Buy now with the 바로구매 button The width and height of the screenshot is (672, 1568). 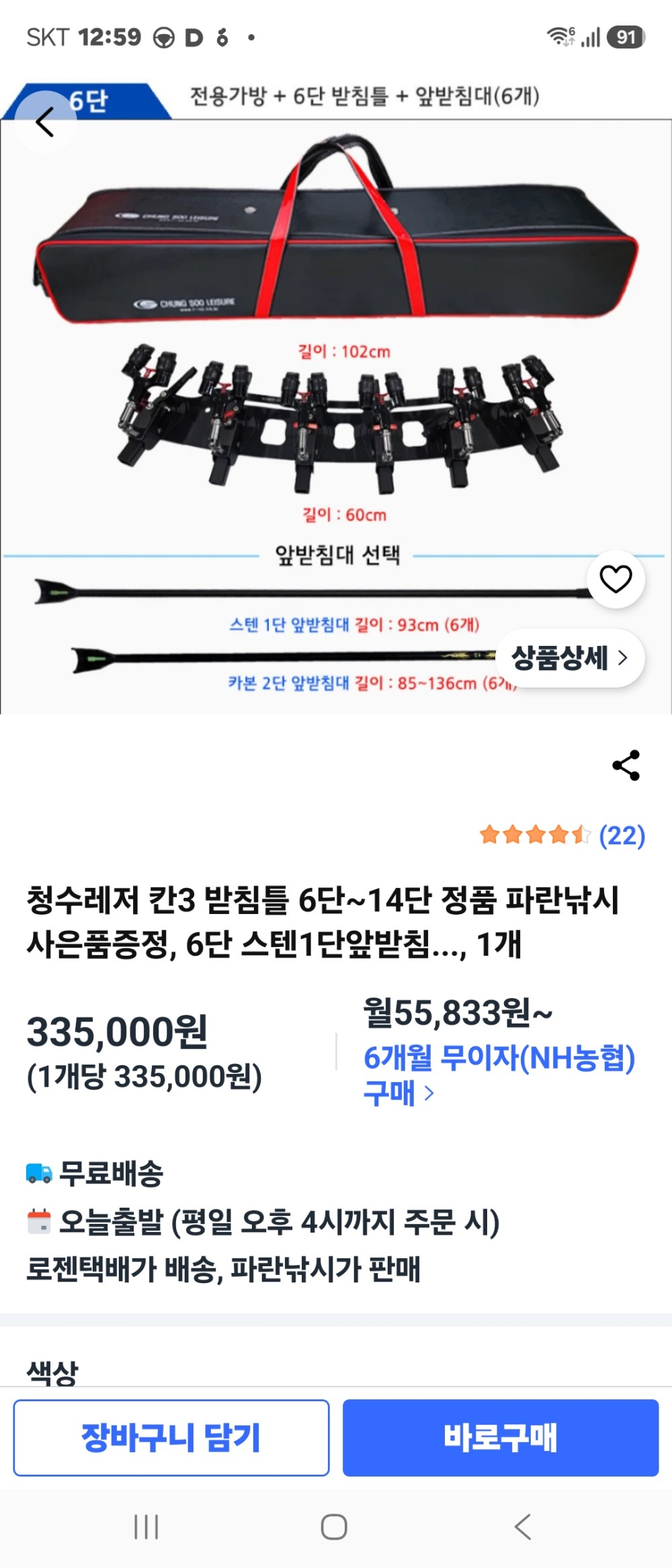(x=501, y=1438)
